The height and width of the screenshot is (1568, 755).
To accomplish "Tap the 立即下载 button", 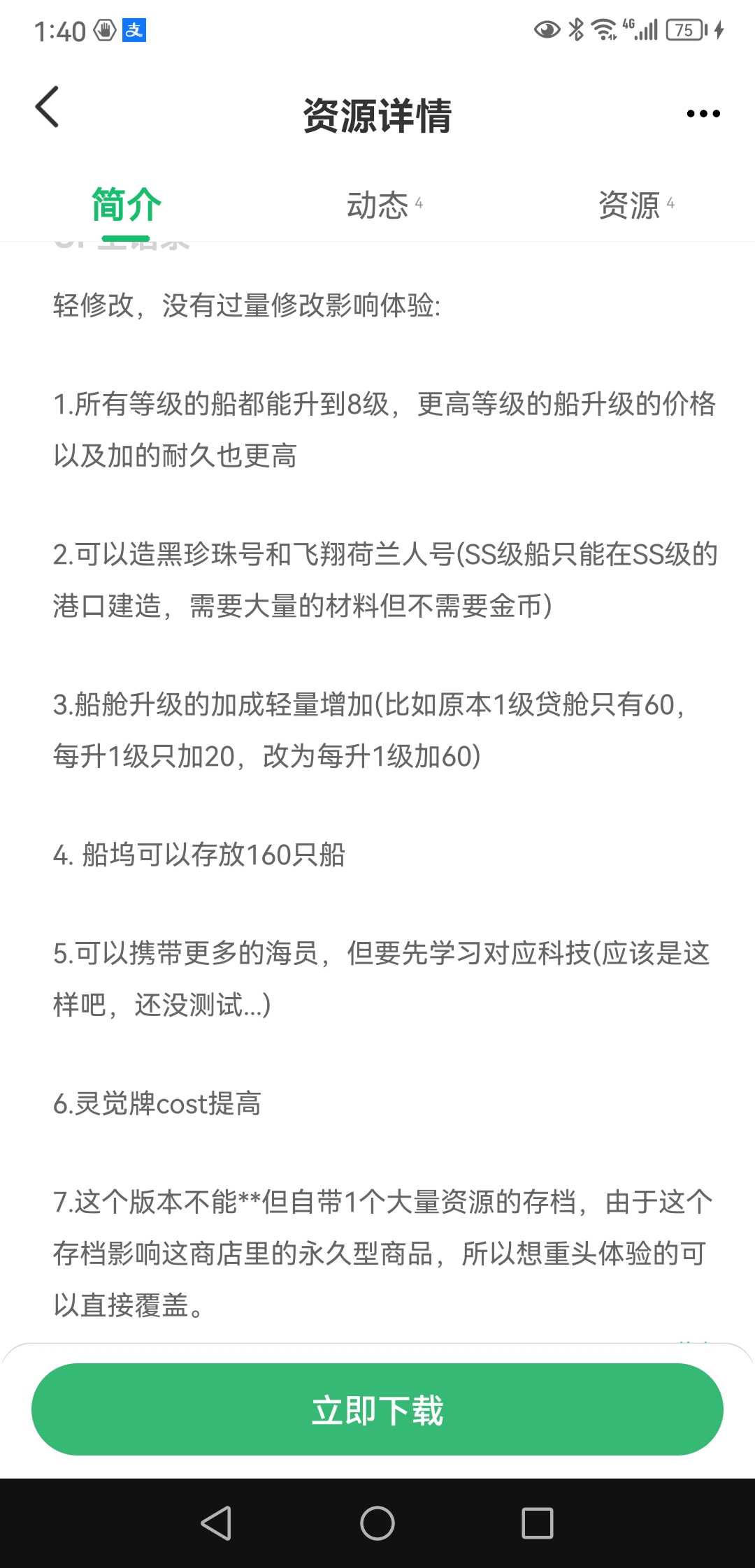I will point(377,1409).
